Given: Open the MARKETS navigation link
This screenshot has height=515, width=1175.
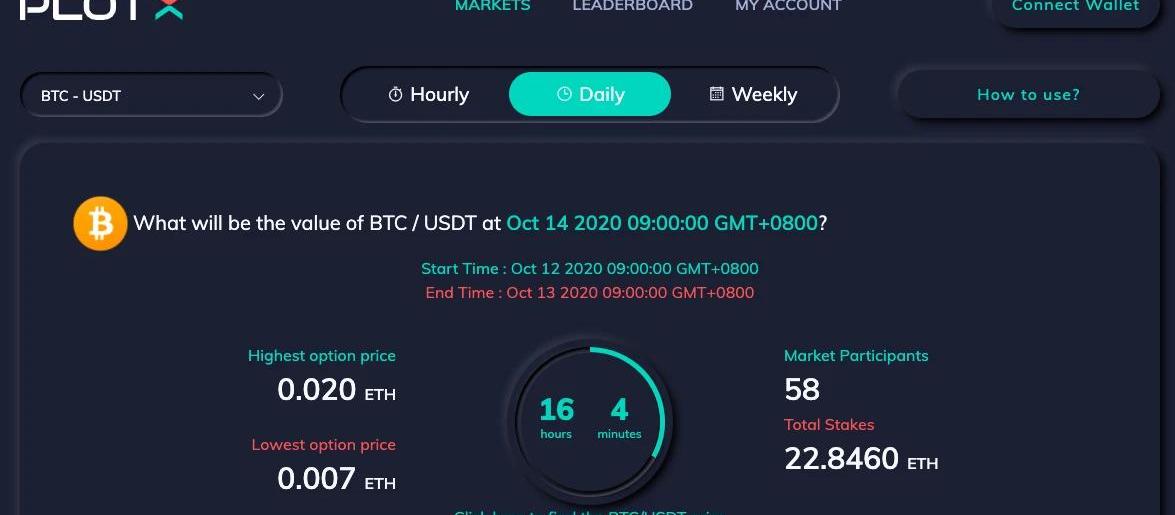Looking at the screenshot, I should (x=492, y=6).
